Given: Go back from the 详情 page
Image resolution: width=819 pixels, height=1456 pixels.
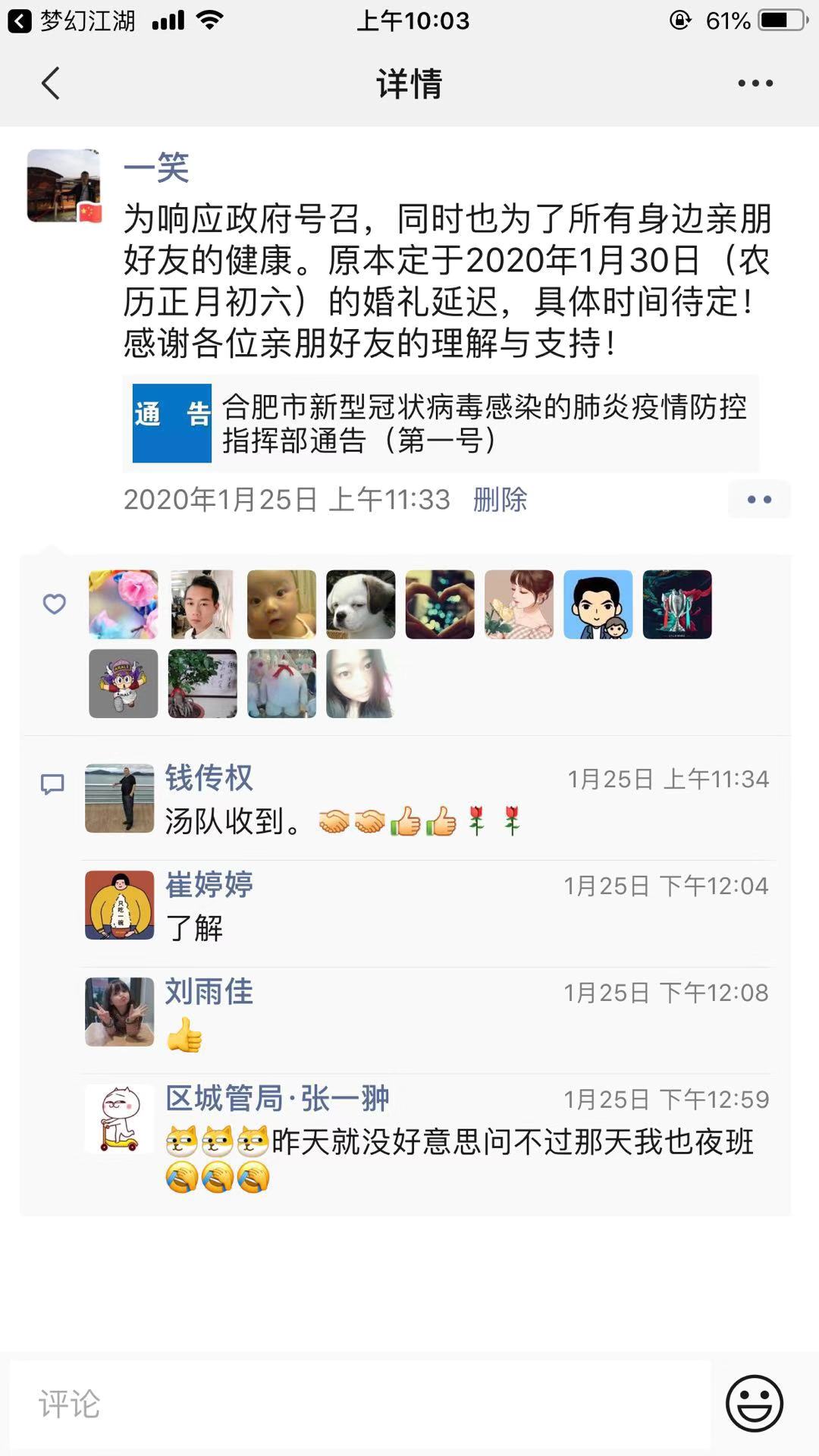Looking at the screenshot, I should tap(50, 83).
